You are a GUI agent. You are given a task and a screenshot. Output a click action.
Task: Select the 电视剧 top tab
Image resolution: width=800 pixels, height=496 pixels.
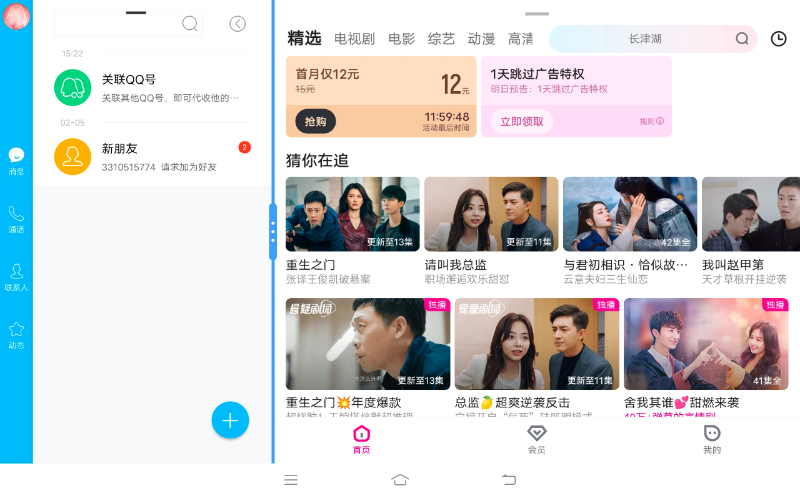[354, 39]
